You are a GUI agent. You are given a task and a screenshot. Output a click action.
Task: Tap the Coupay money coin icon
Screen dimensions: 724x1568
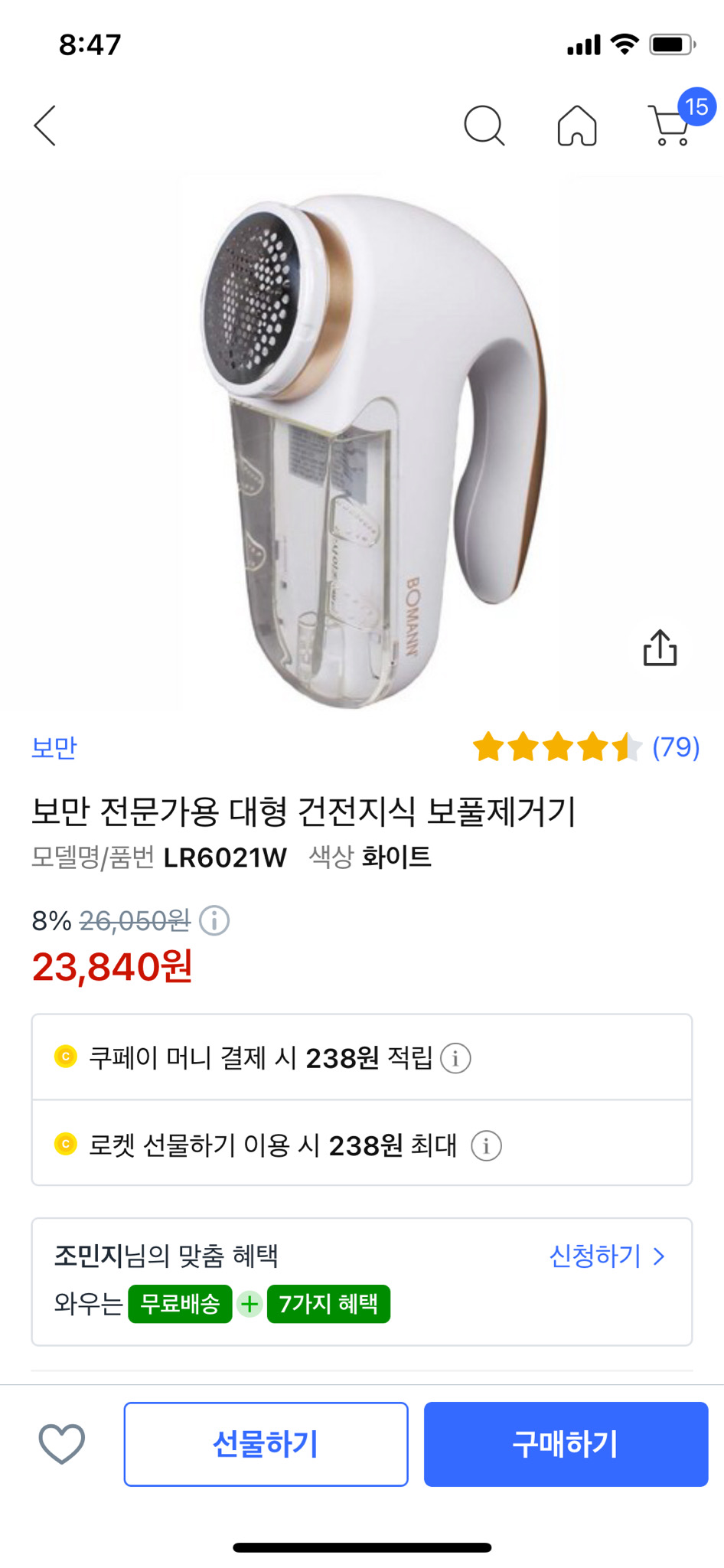67,1058
